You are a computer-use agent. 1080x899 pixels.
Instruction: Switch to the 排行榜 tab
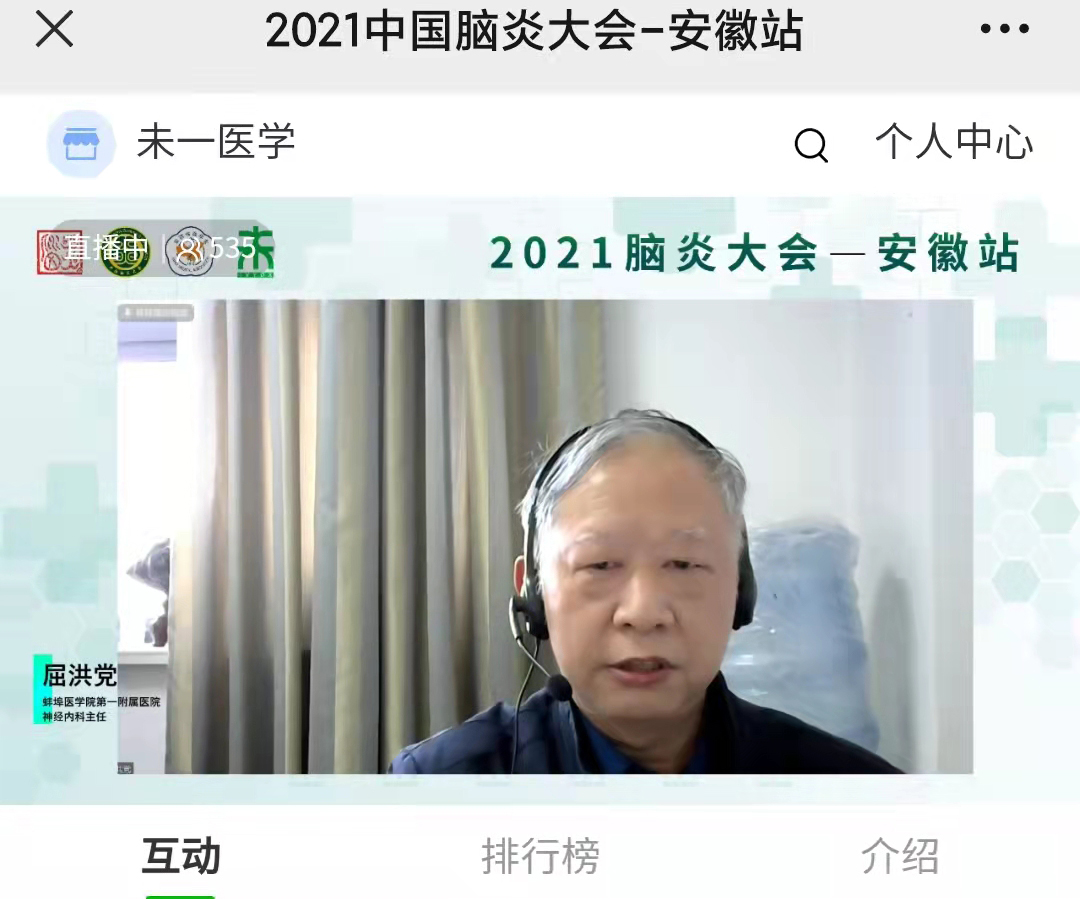click(x=540, y=857)
